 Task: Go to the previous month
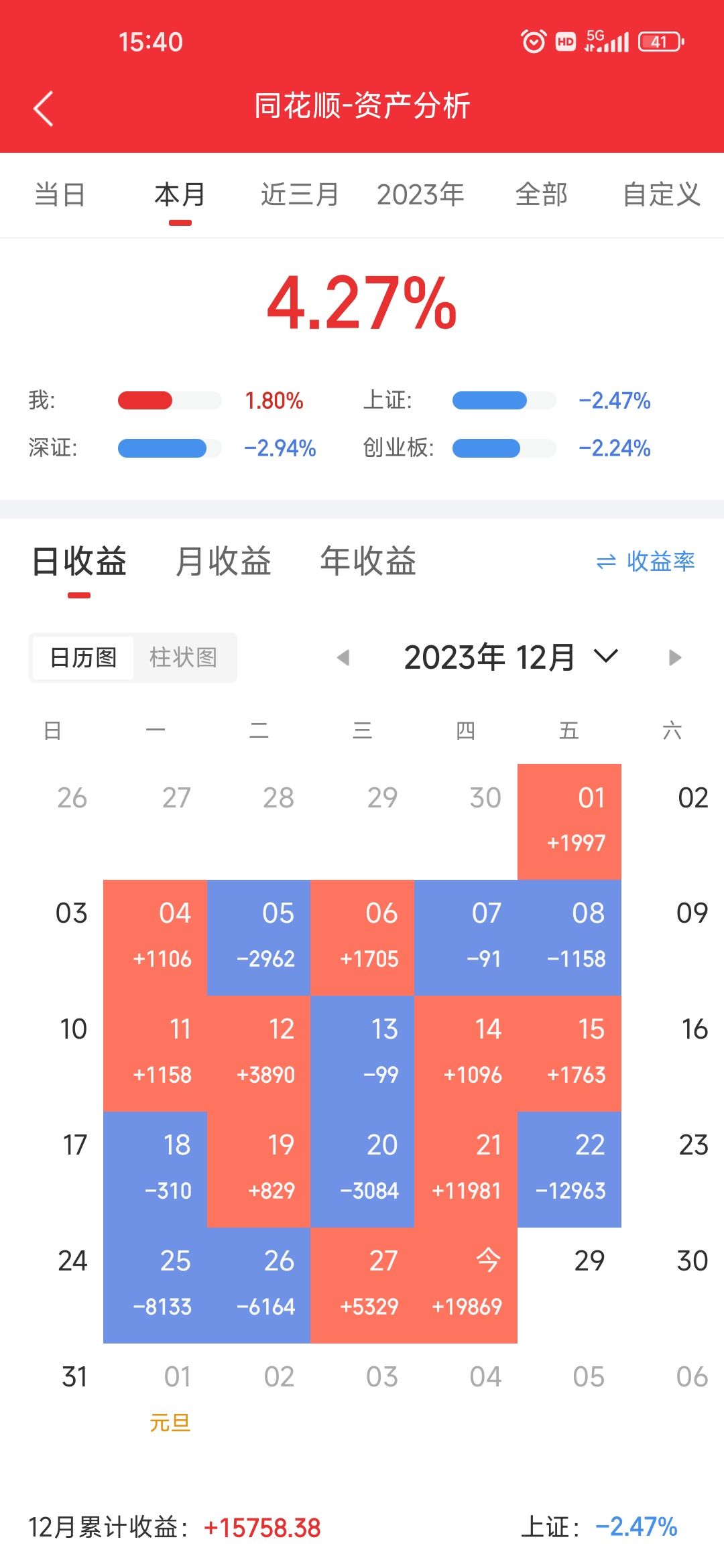pos(343,657)
